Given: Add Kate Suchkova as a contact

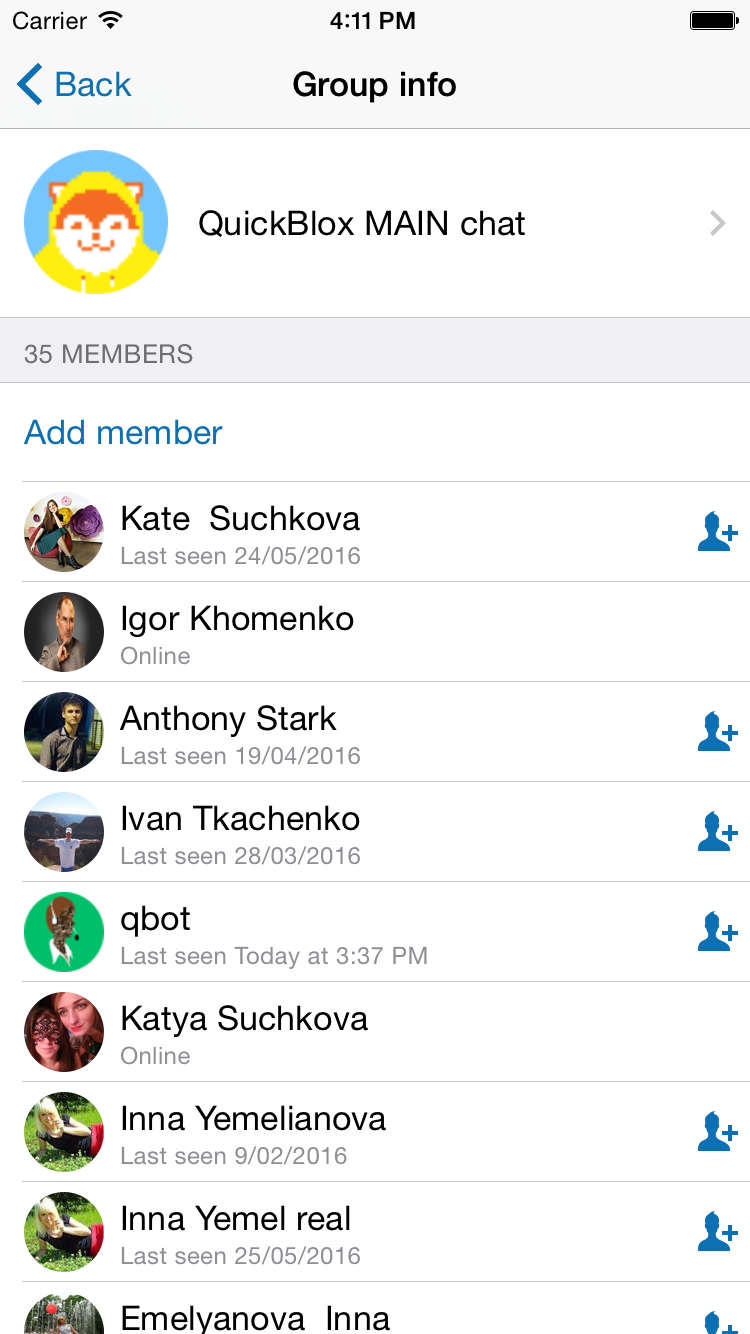Looking at the screenshot, I should pyautogui.click(x=717, y=532).
